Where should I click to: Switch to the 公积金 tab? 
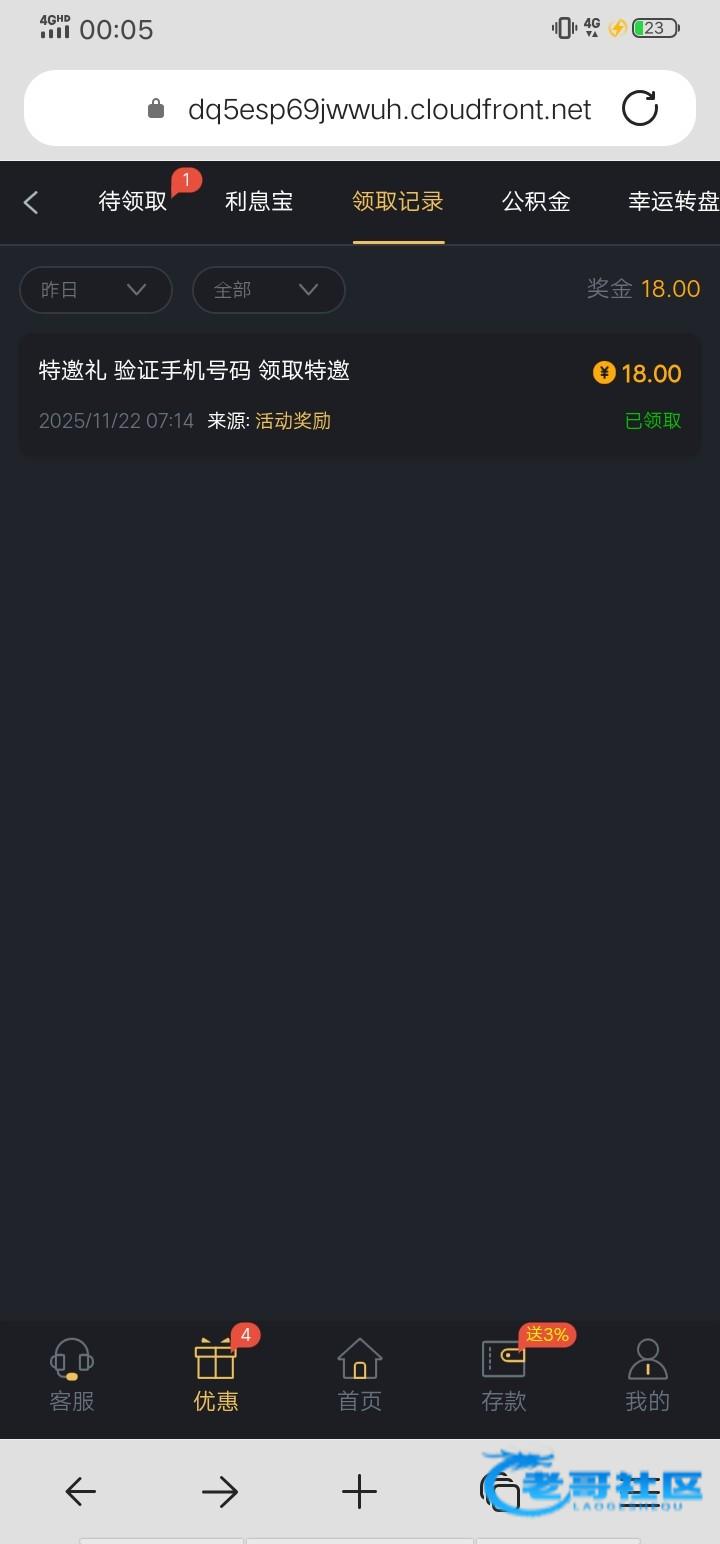[536, 202]
